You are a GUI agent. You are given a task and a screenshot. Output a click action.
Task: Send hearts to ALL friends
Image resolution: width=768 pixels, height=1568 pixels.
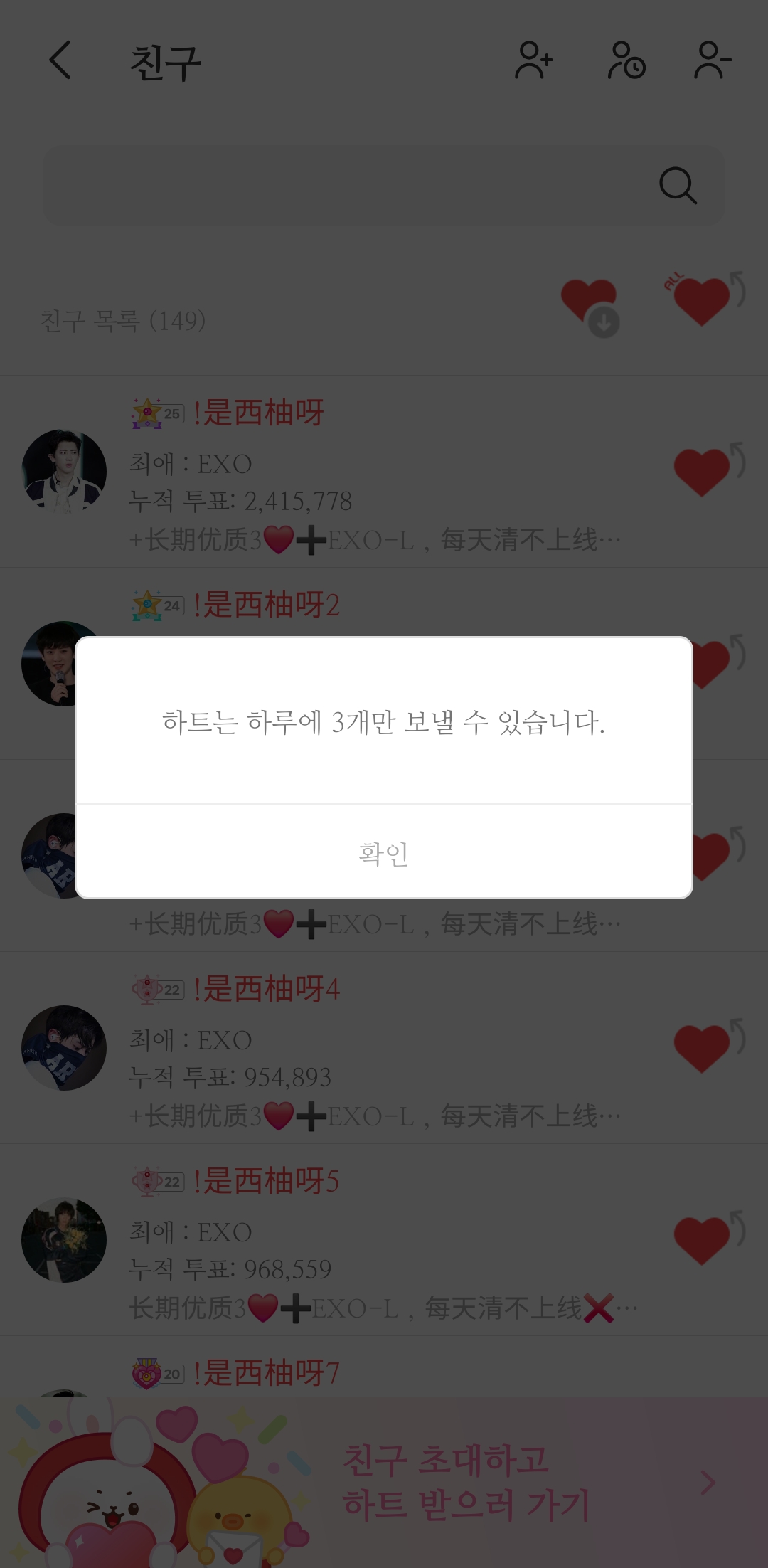[704, 299]
